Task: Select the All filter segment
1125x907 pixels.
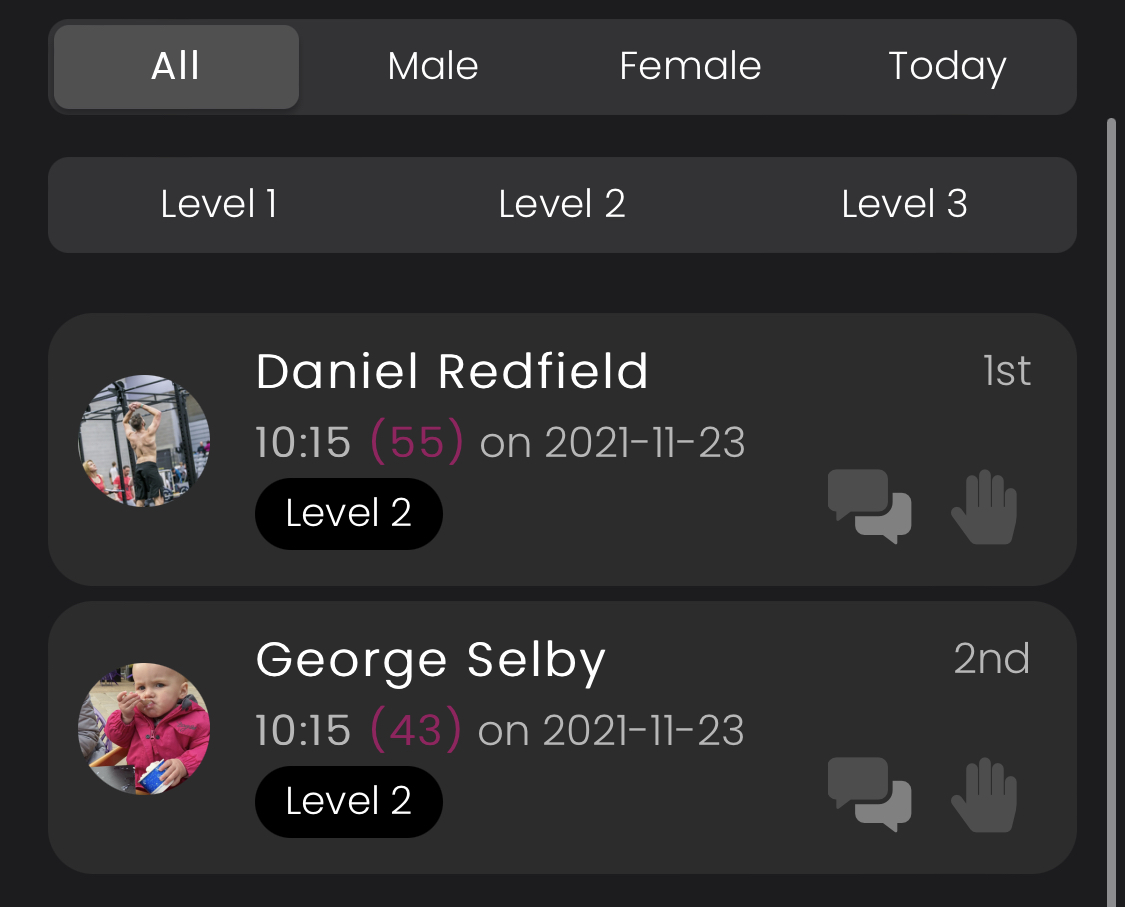Action: click(x=176, y=67)
